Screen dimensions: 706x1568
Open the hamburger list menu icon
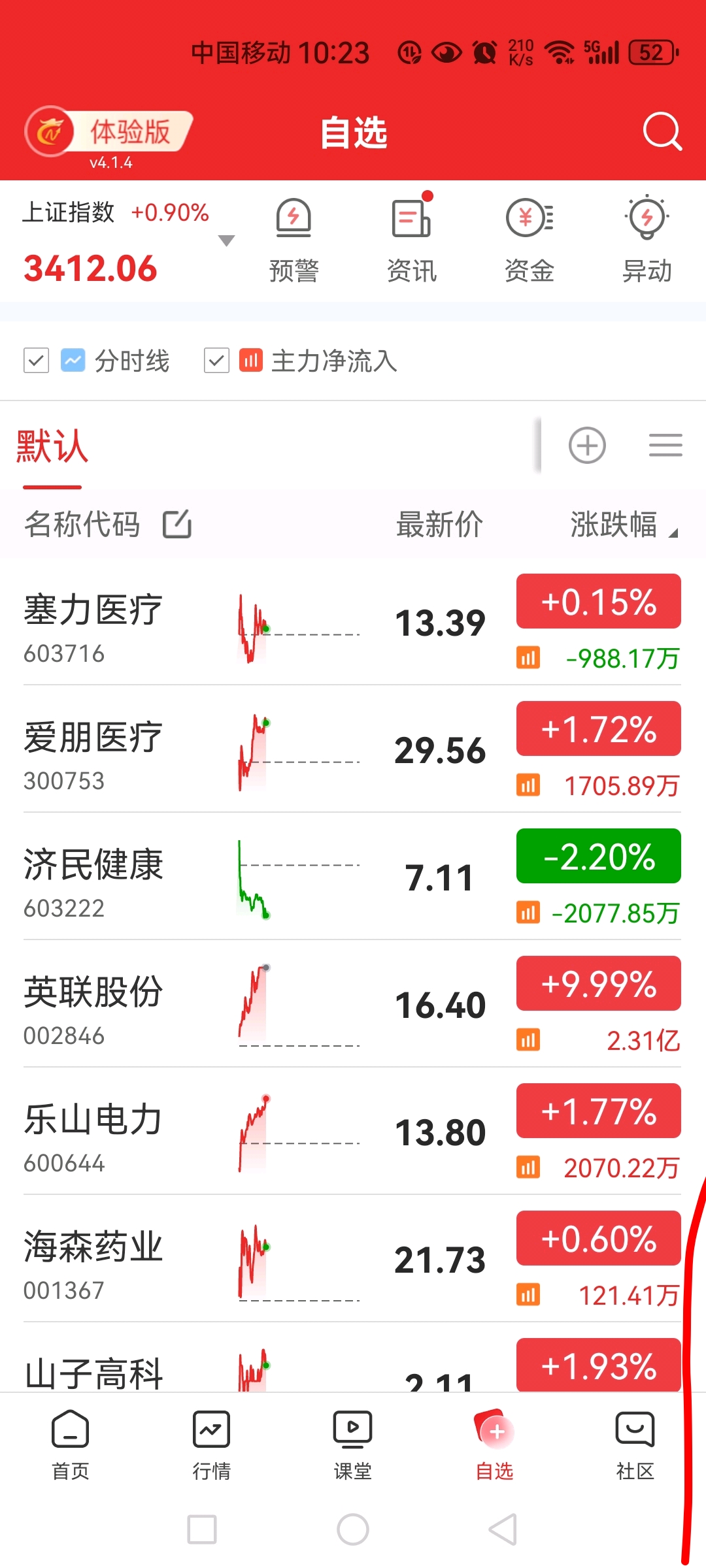pyautogui.click(x=665, y=446)
